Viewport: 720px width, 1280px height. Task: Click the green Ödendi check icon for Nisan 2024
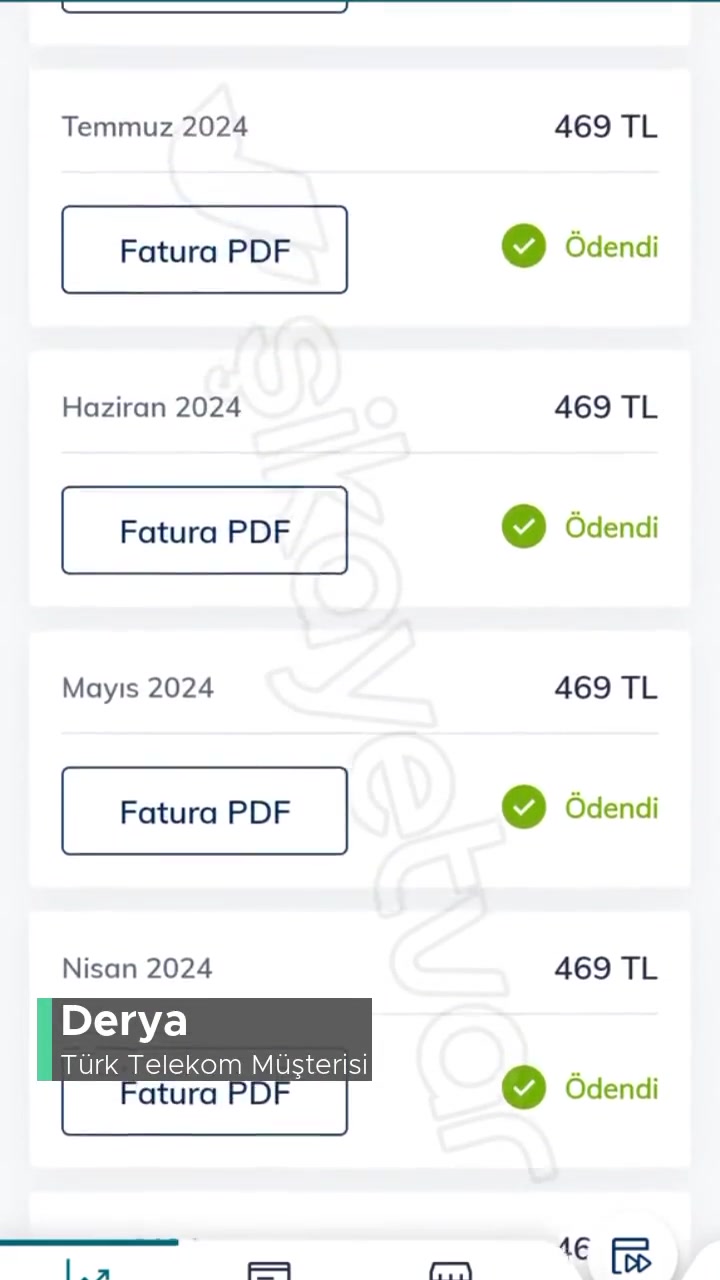point(524,1088)
